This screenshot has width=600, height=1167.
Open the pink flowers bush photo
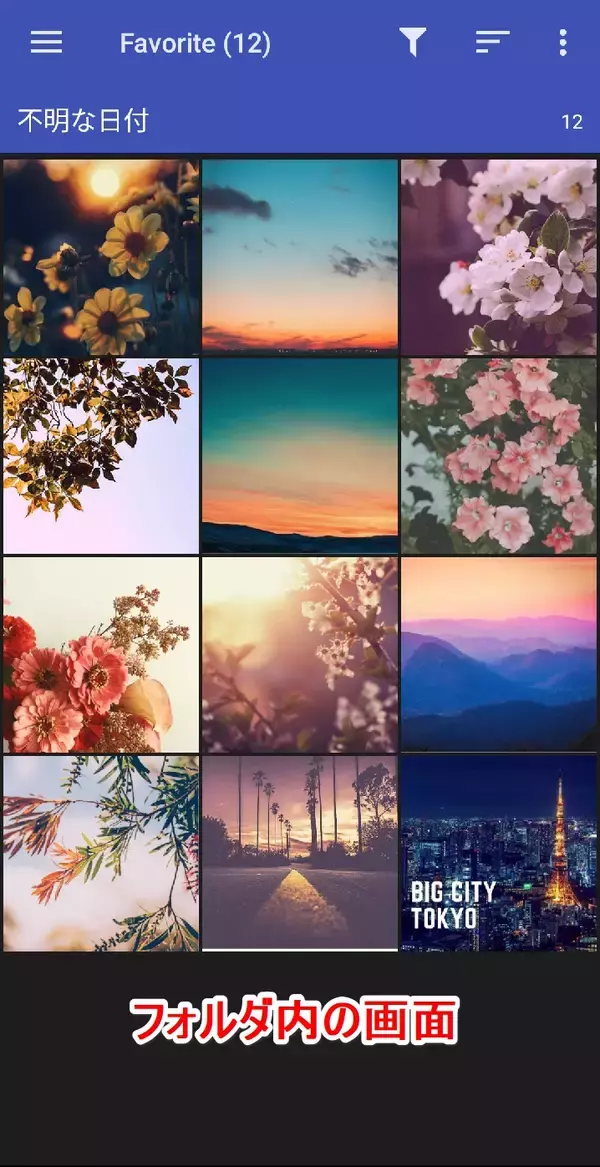click(x=499, y=456)
